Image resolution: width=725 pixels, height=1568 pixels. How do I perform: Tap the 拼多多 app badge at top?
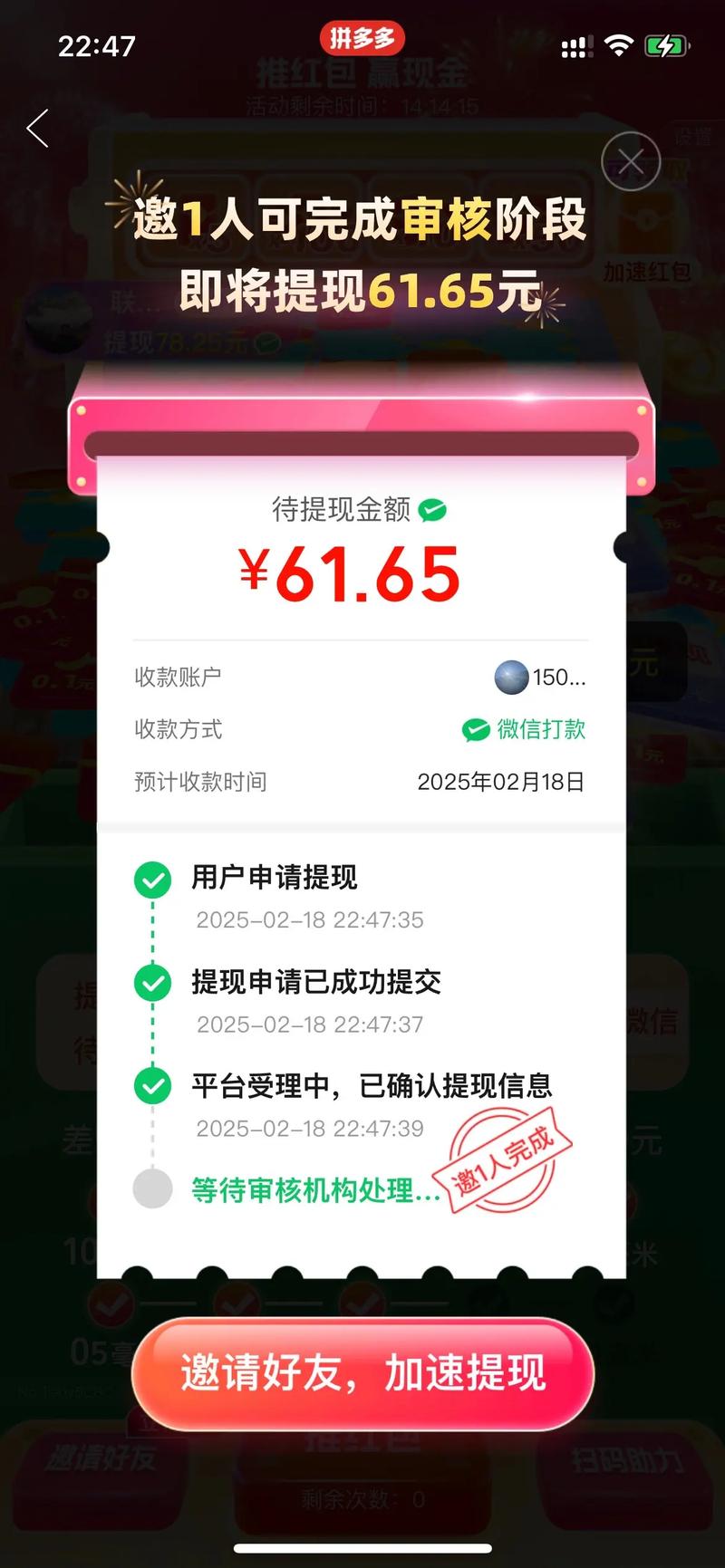[362, 38]
